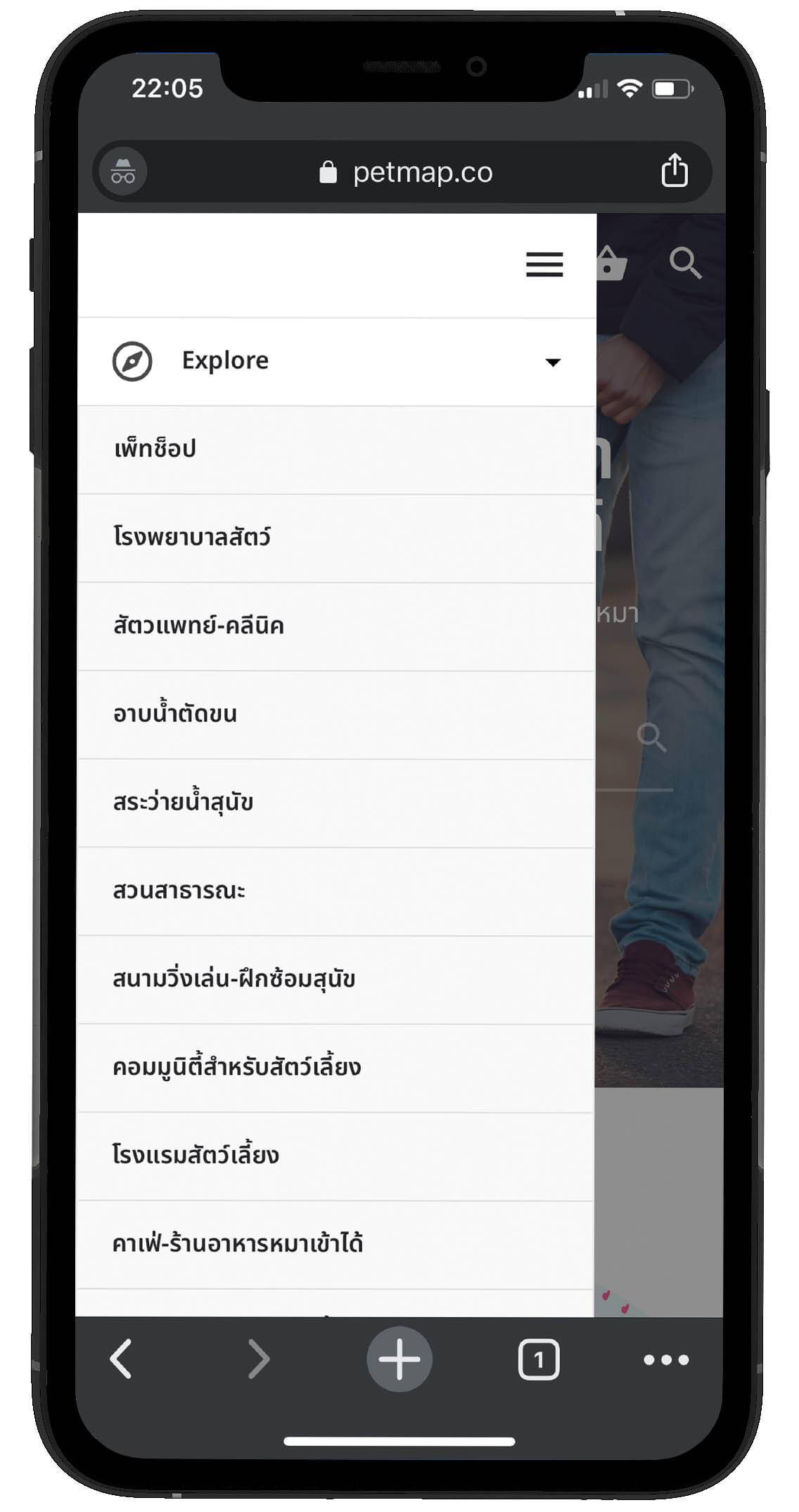Open the เพ็ทช็อป category
799x1512 pixels.
[155, 449]
